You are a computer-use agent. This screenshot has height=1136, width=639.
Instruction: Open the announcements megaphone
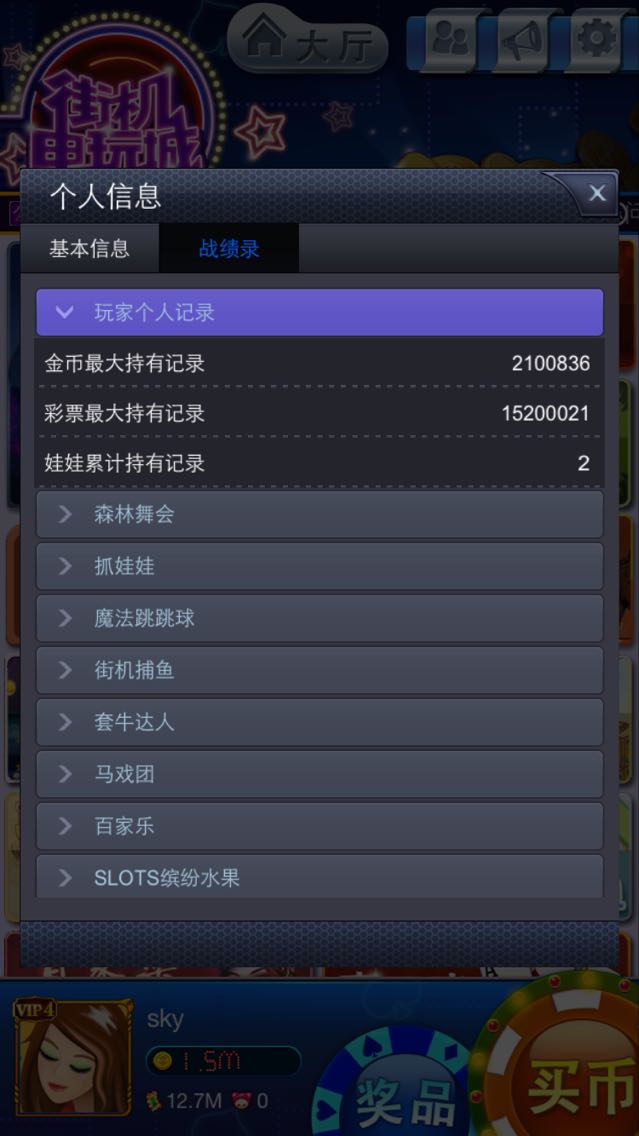524,39
